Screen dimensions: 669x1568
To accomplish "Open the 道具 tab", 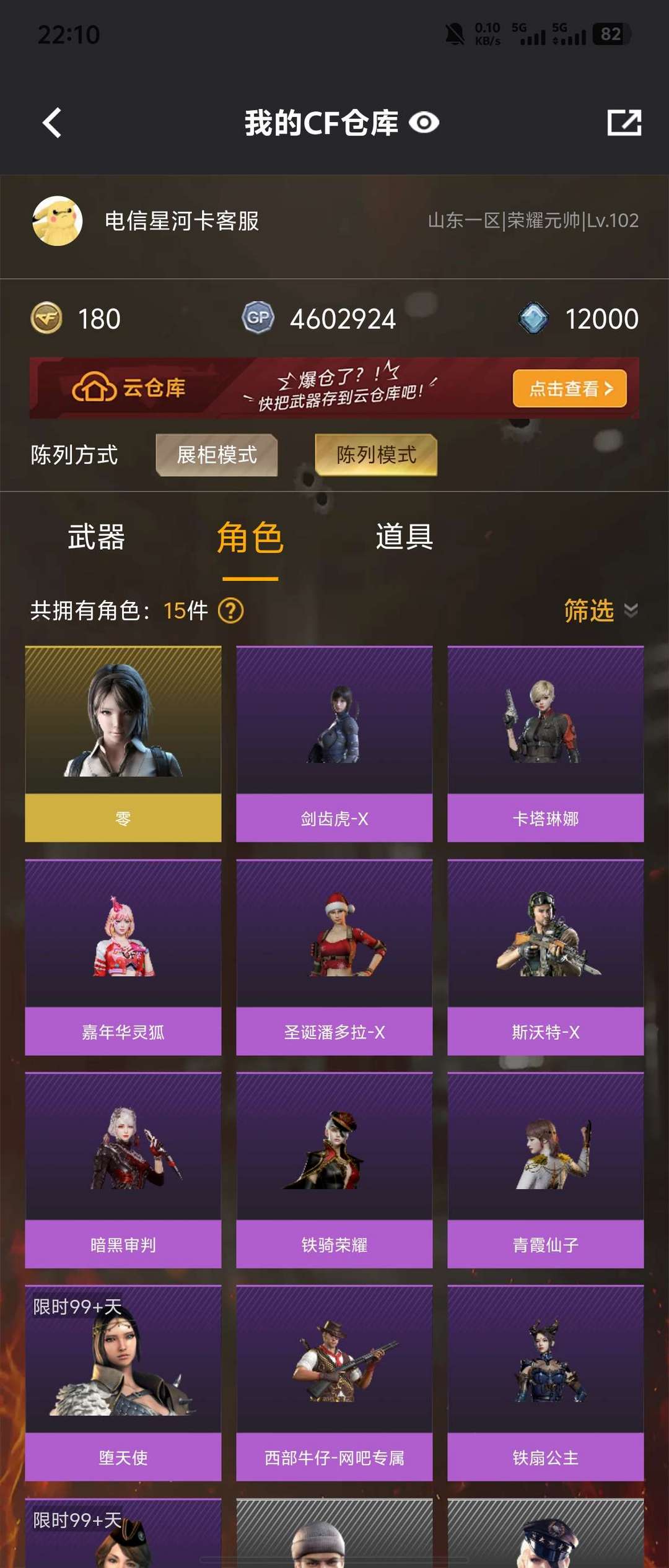I will pos(404,537).
